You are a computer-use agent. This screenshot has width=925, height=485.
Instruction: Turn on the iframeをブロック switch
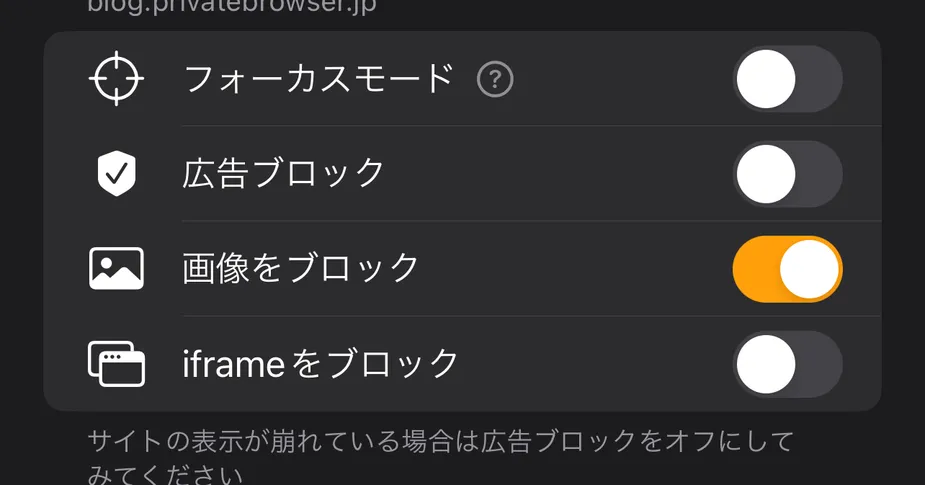click(x=787, y=364)
